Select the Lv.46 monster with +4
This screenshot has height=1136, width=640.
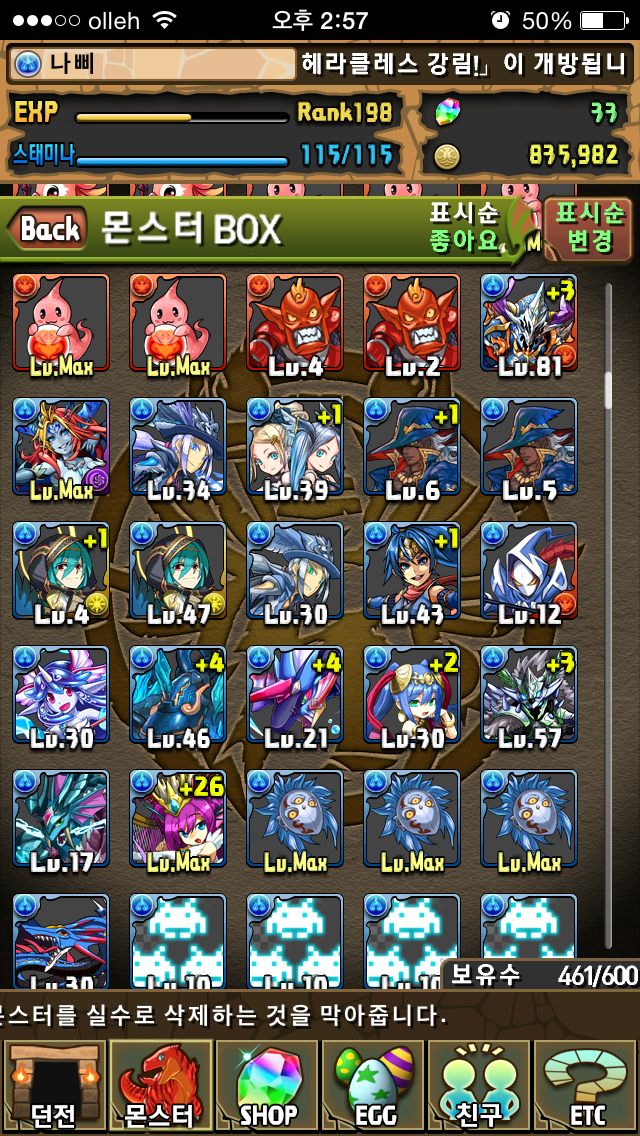(178, 695)
